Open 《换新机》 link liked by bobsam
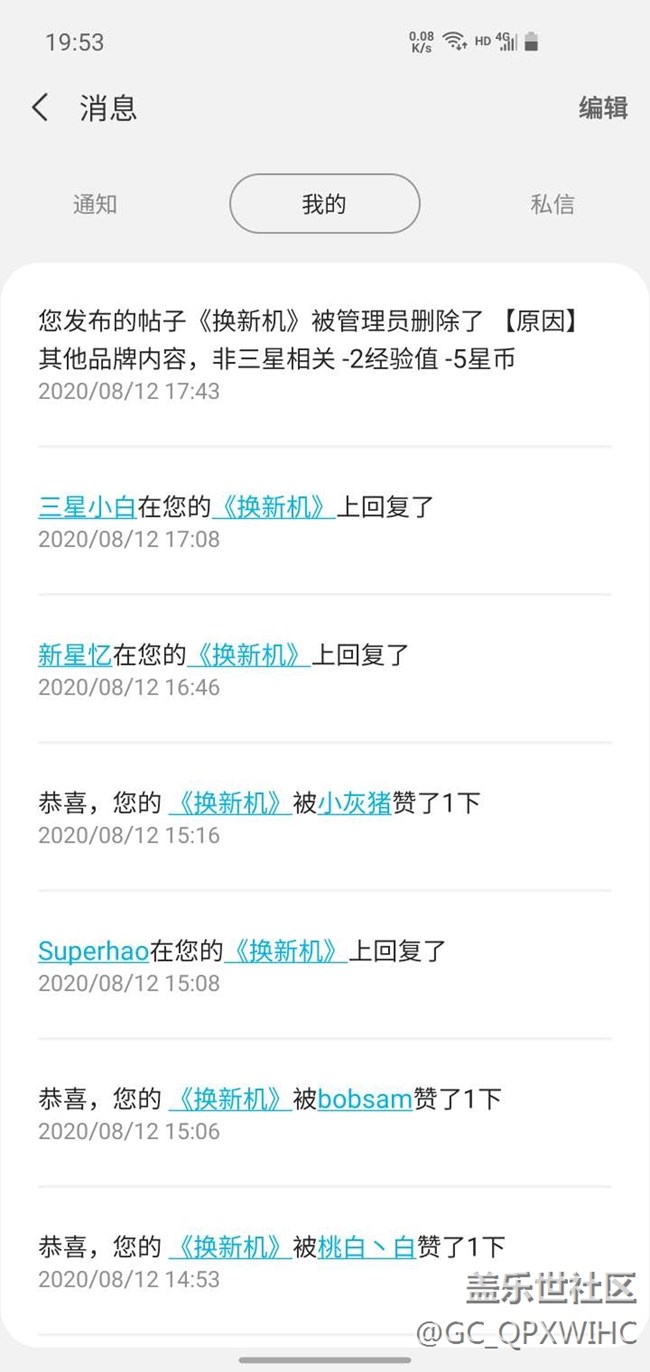This screenshot has width=650, height=1372. click(230, 1099)
